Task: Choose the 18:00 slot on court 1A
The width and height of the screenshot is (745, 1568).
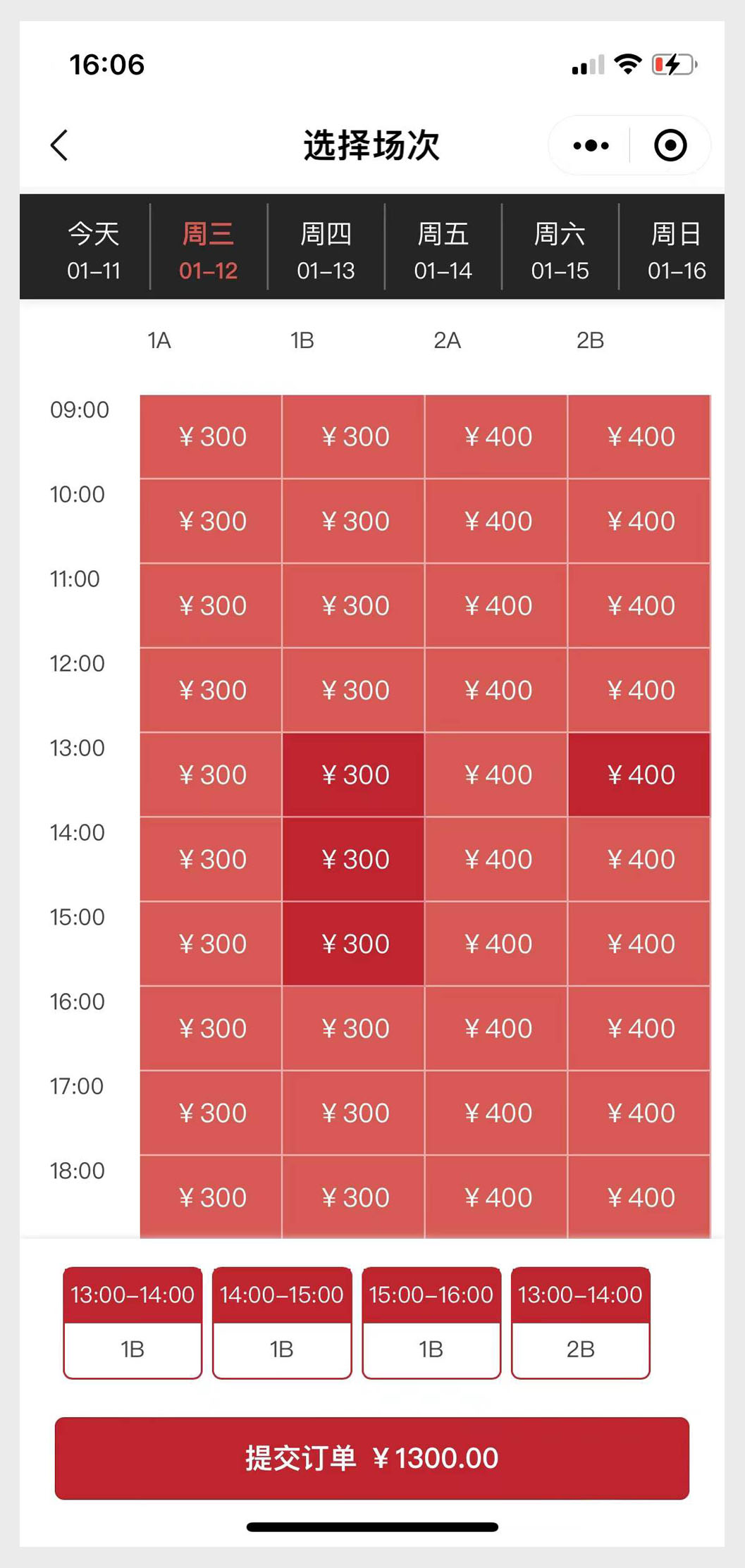Action: [x=211, y=1197]
